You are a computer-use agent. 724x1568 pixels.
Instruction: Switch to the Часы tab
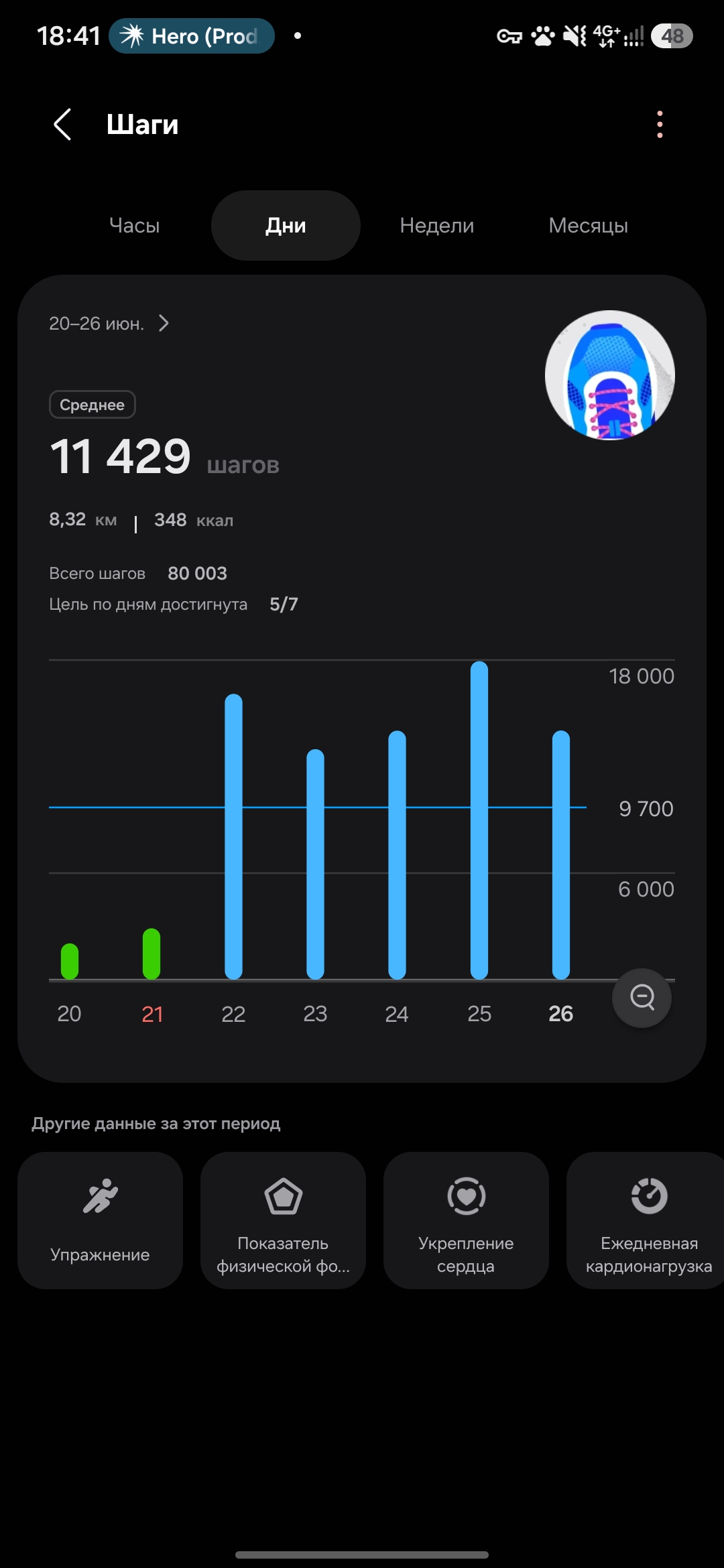coord(135,225)
